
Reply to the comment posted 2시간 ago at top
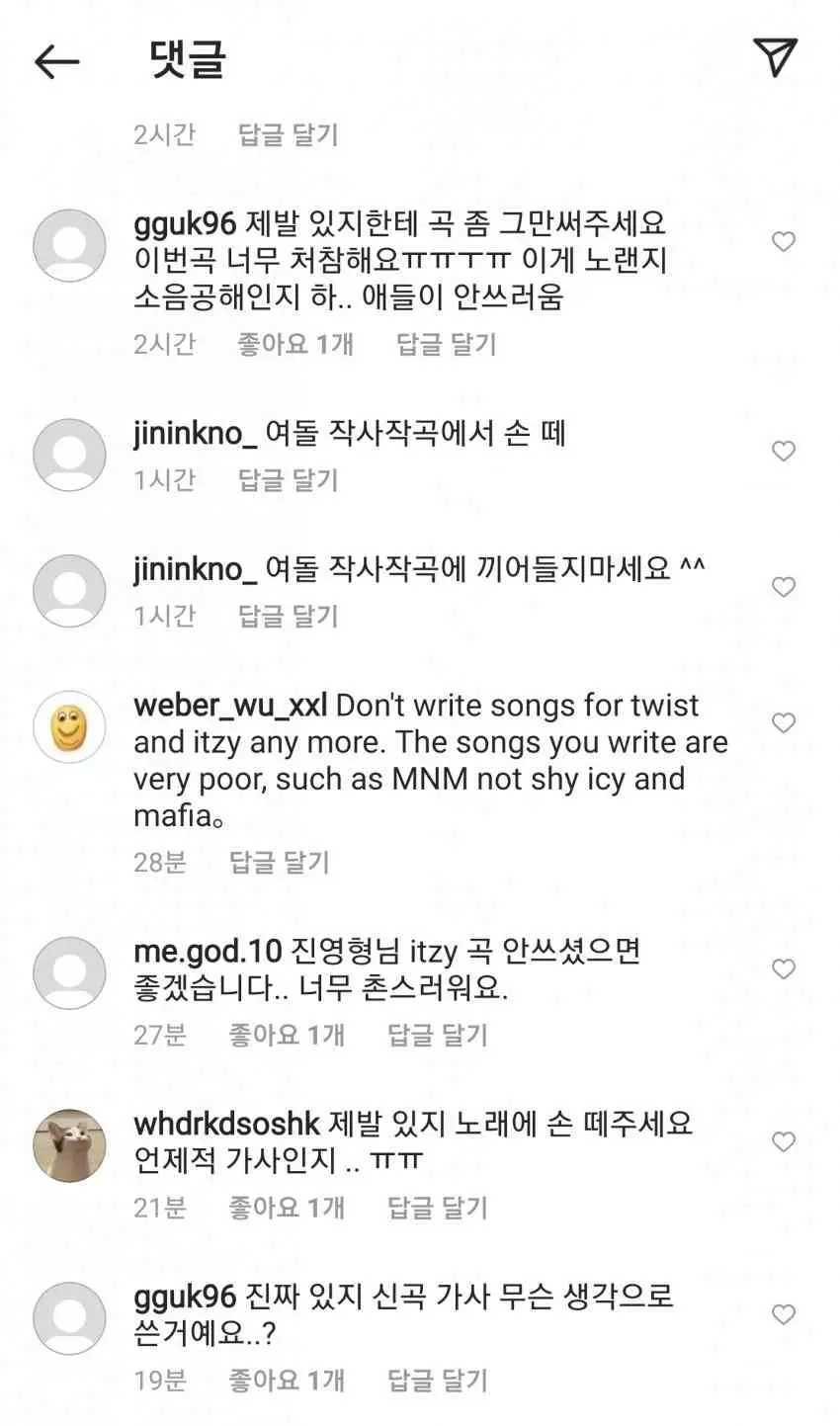click(x=288, y=135)
